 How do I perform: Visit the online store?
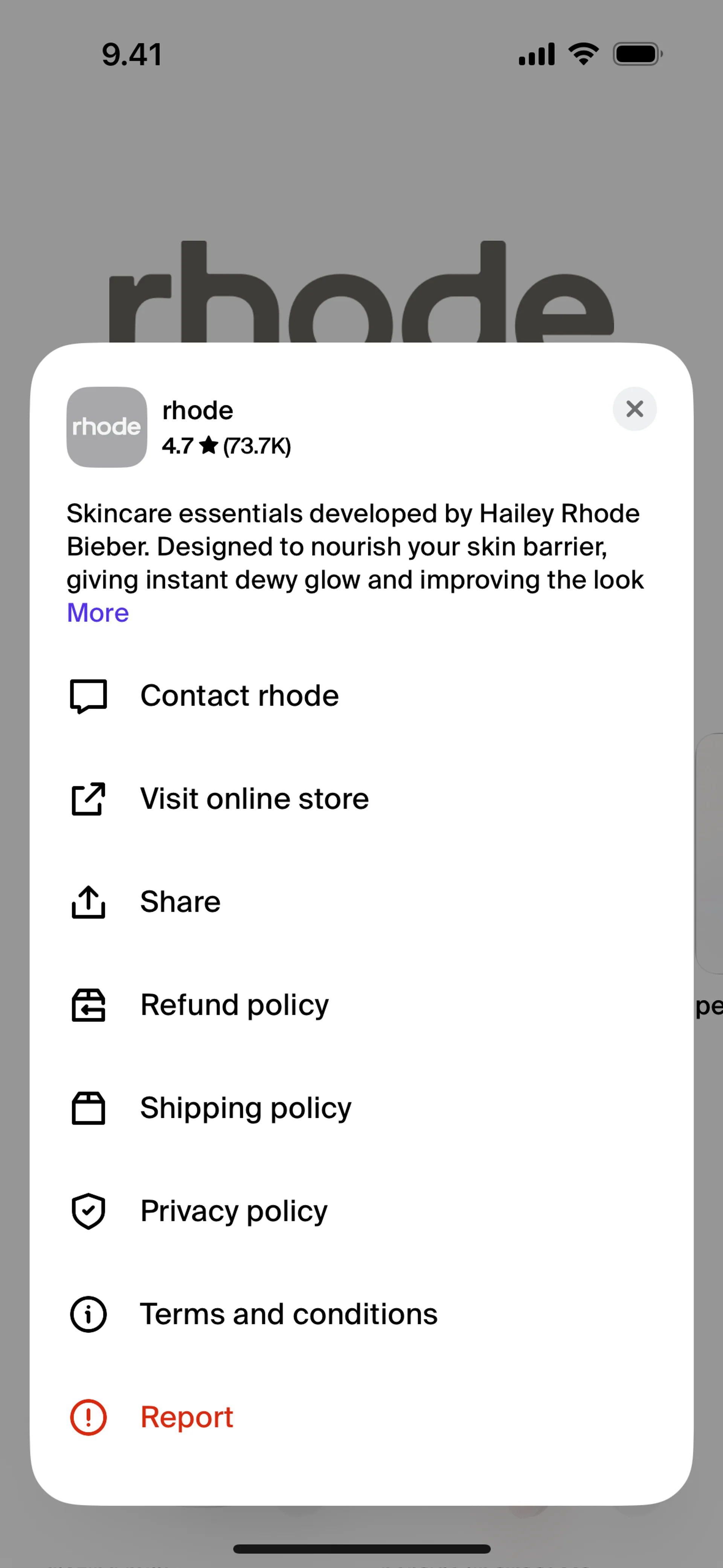(x=254, y=799)
